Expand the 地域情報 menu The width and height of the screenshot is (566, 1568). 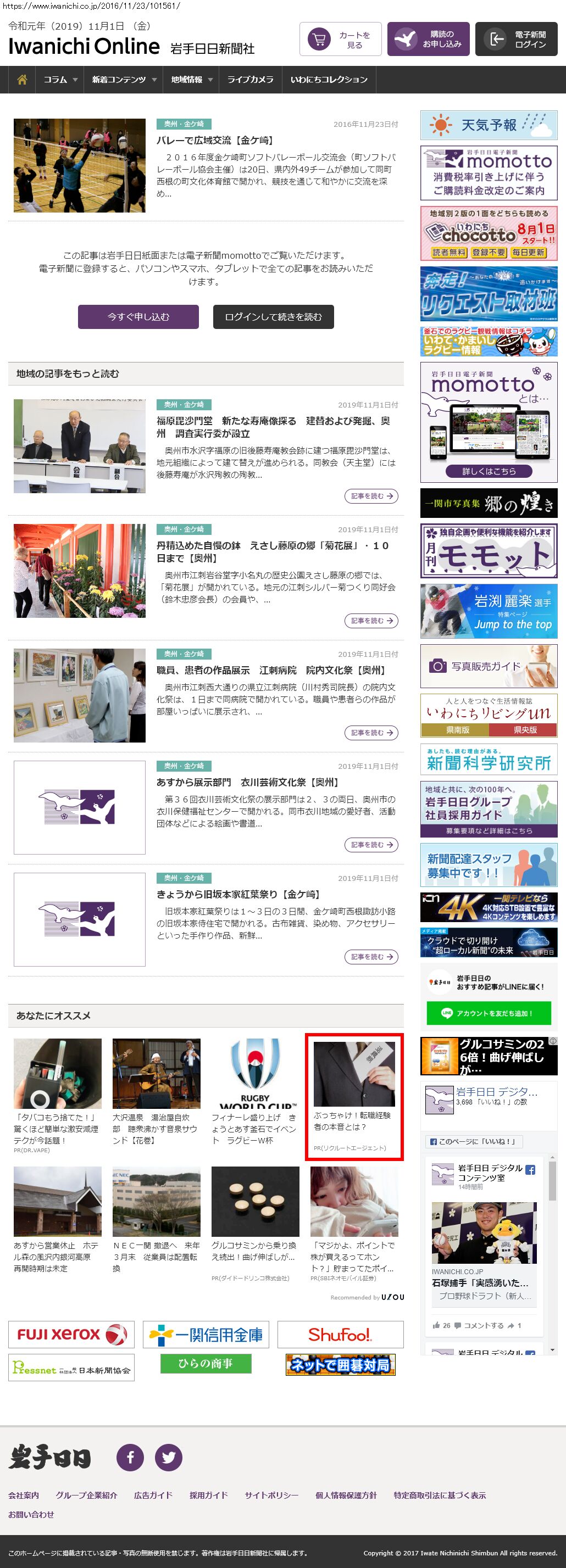(191, 80)
